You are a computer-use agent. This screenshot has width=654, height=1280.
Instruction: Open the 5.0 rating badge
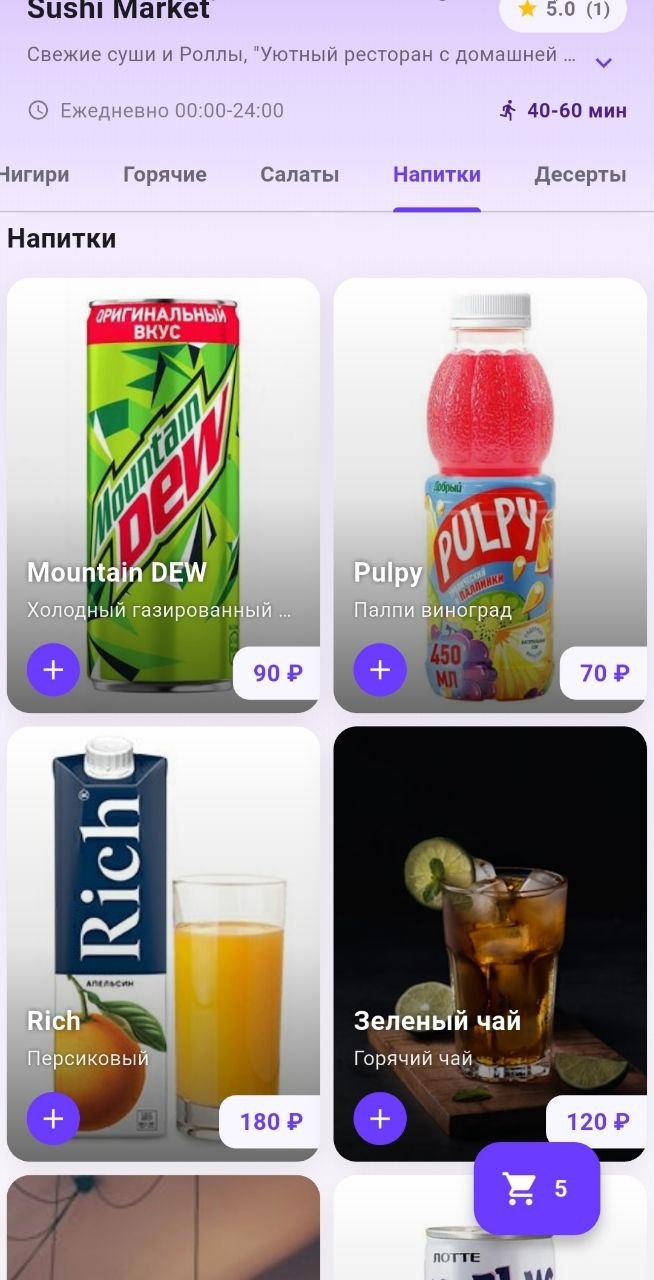tap(563, 12)
